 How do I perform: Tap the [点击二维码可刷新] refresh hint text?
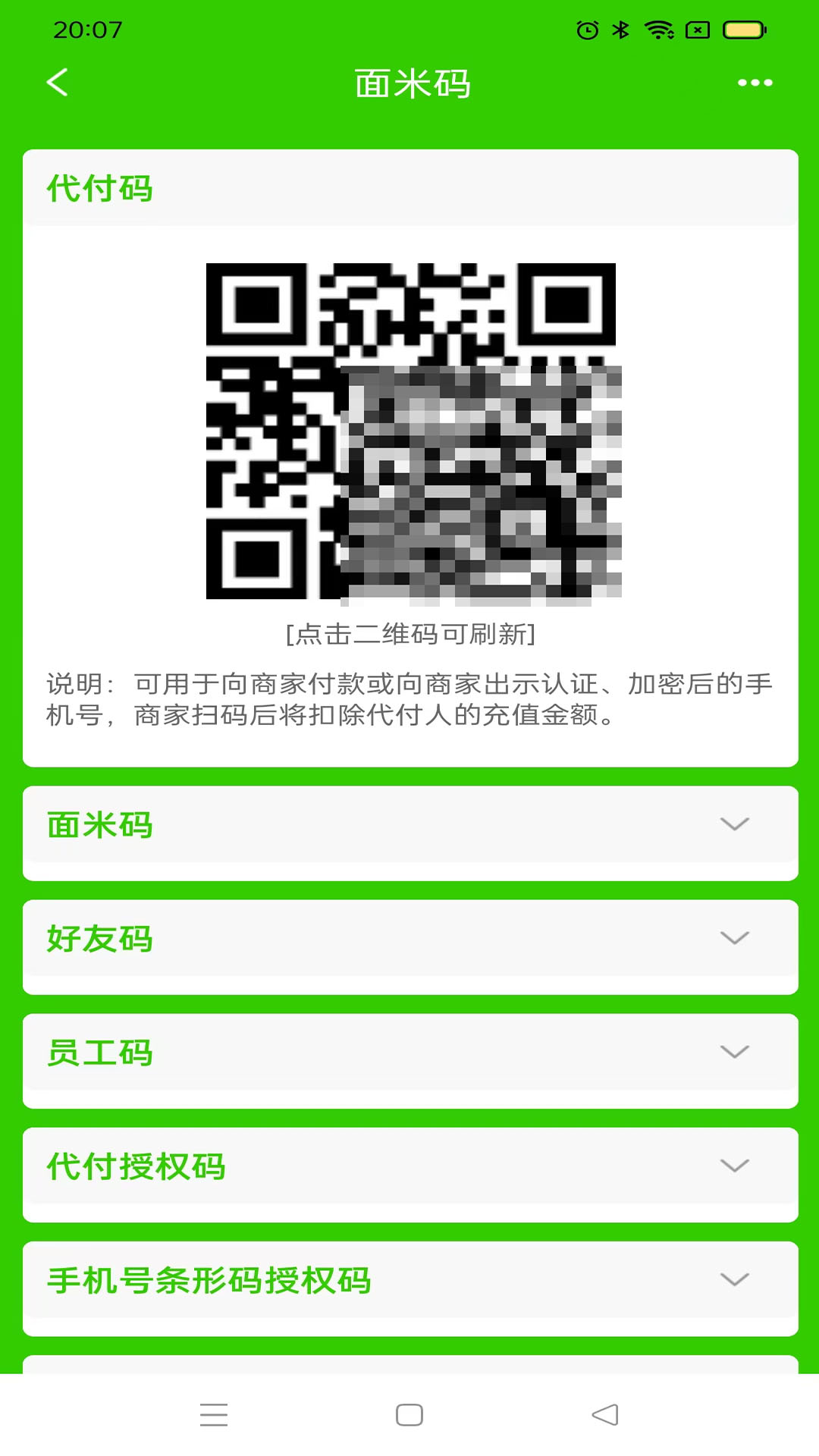point(409,635)
